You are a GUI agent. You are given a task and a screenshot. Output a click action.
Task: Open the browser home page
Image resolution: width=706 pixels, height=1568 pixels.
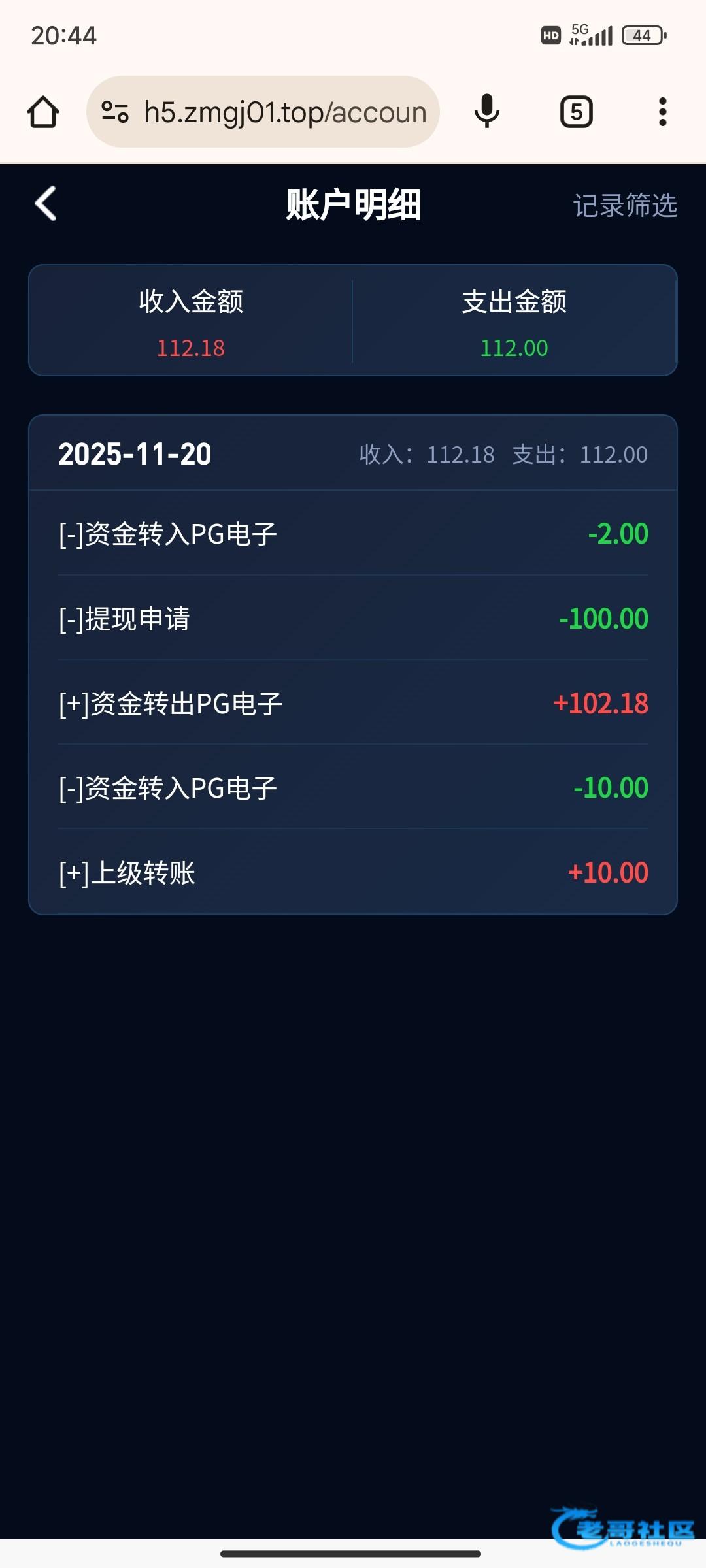coord(43,112)
